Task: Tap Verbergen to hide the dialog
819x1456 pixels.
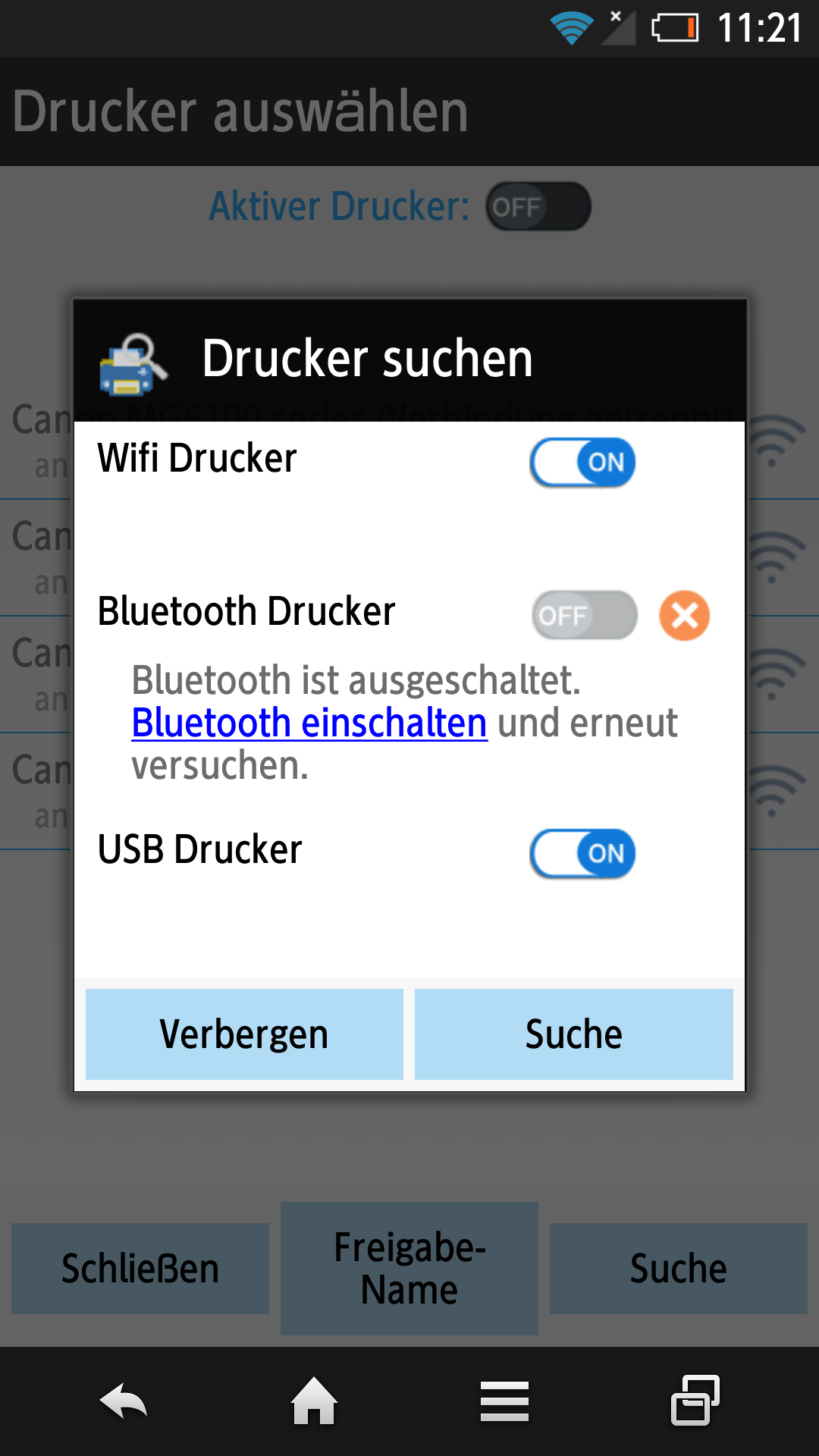Action: pos(244,1034)
